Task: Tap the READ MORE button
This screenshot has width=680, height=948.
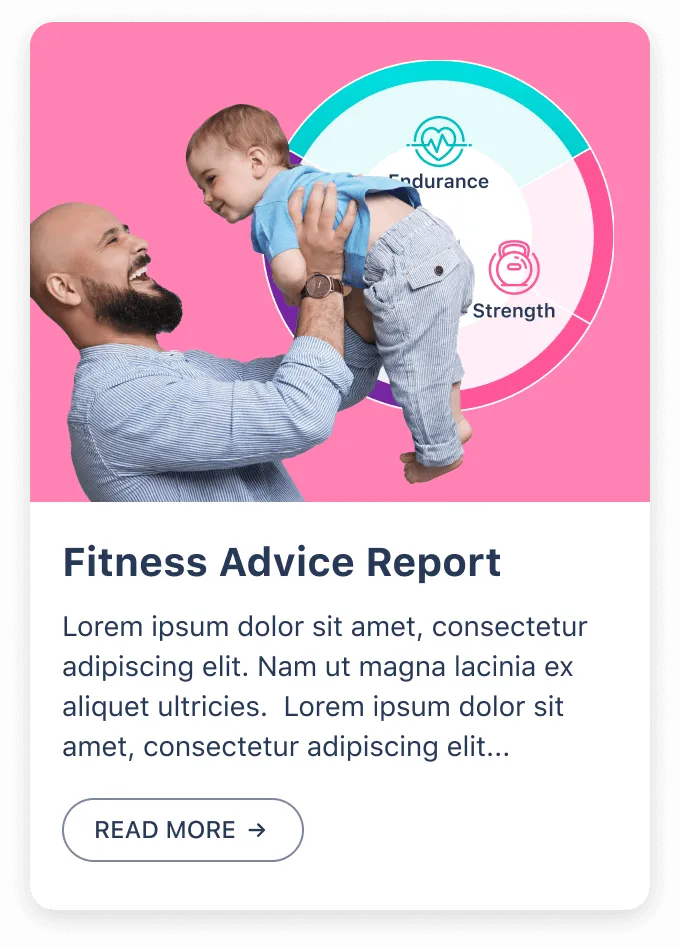Action: point(183,830)
